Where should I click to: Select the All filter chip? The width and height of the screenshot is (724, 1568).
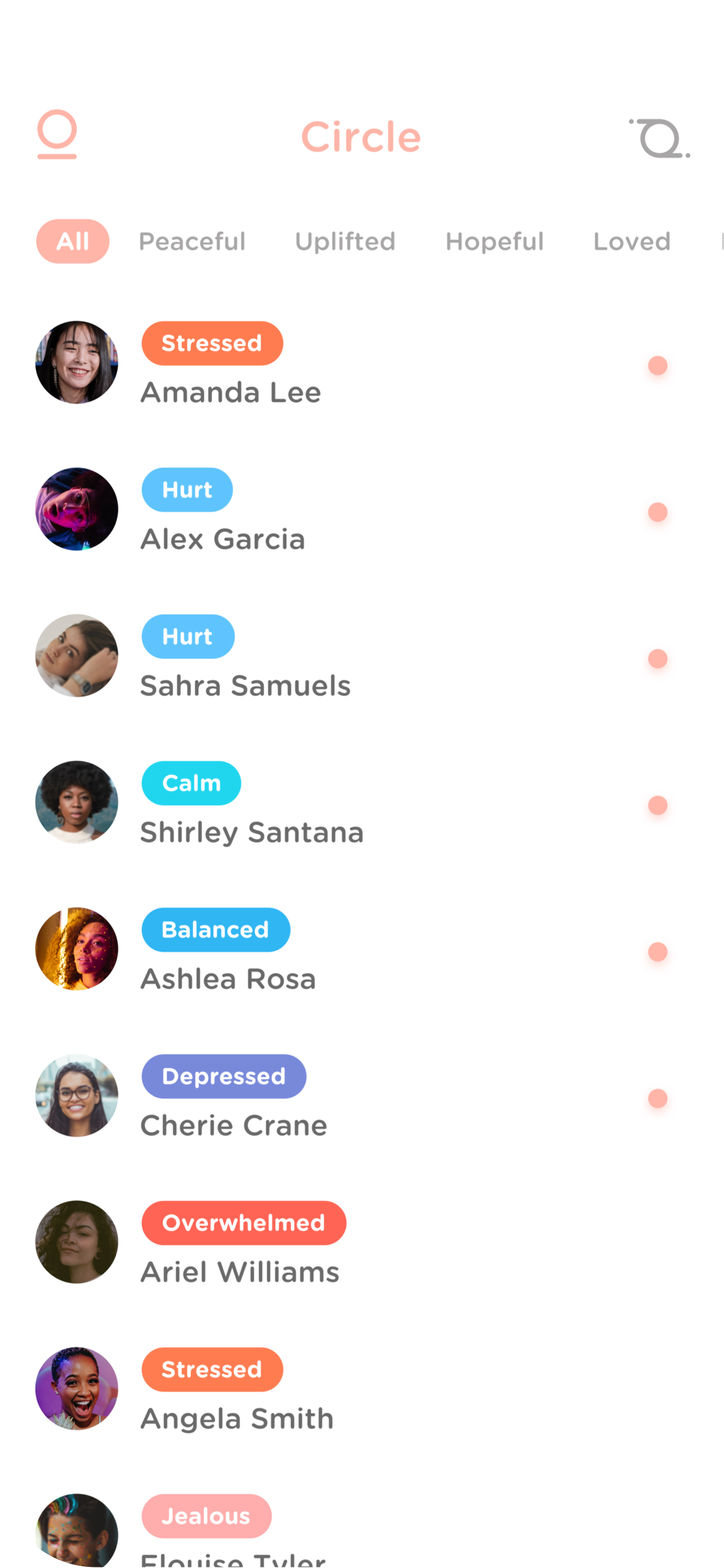(73, 241)
